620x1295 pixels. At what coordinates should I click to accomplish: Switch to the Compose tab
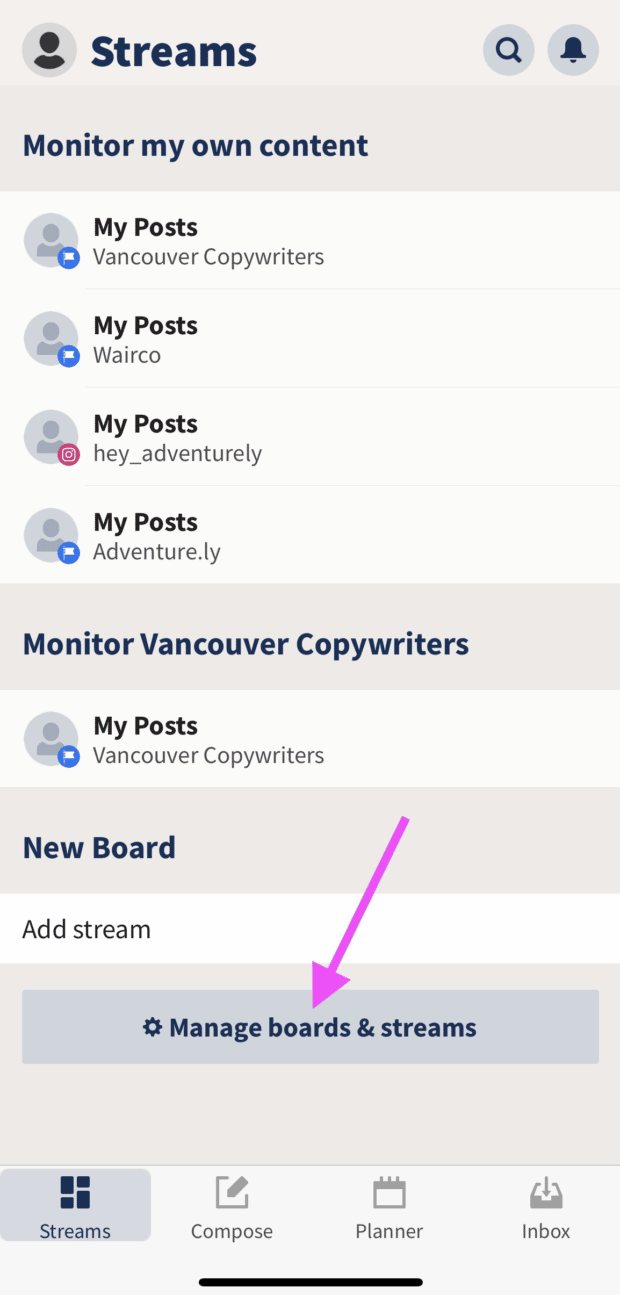[232, 1207]
